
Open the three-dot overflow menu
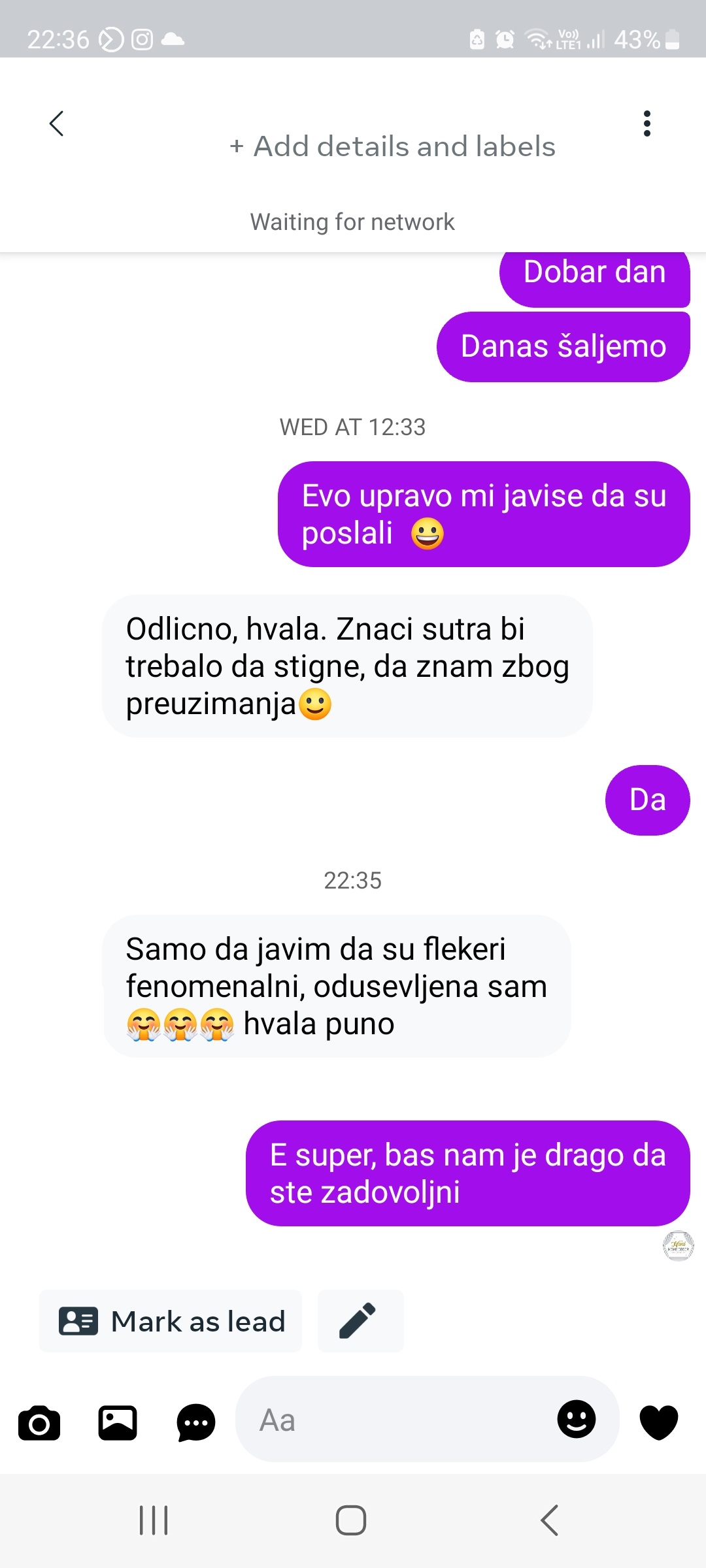click(647, 123)
